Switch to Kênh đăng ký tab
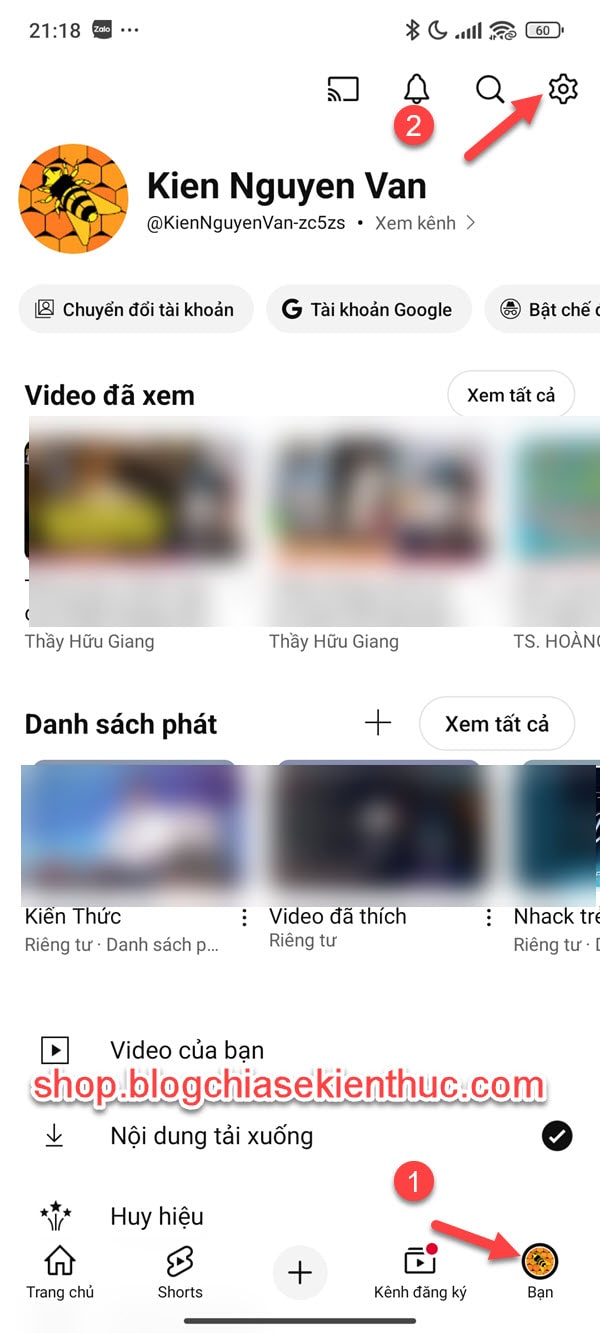Screen dimensions: 600x1333 [x=420, y=1272]
